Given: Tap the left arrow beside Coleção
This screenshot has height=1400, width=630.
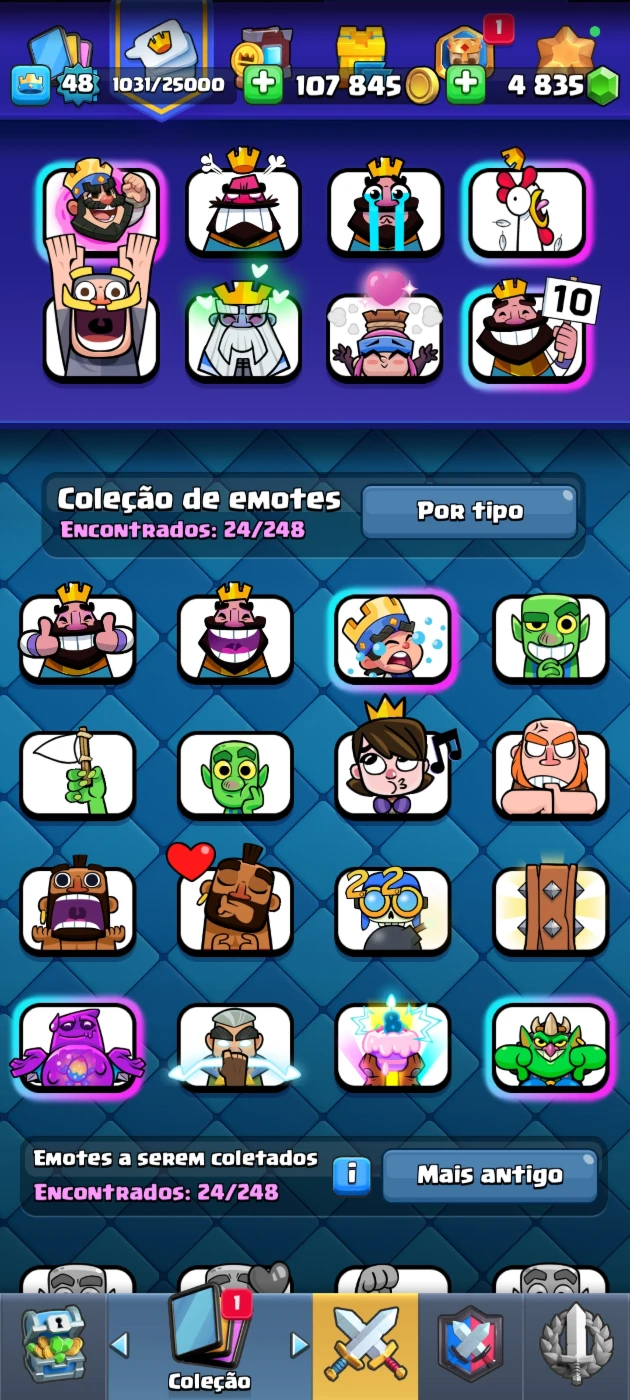Looking at the screenshot, I should click(120, 1344).
